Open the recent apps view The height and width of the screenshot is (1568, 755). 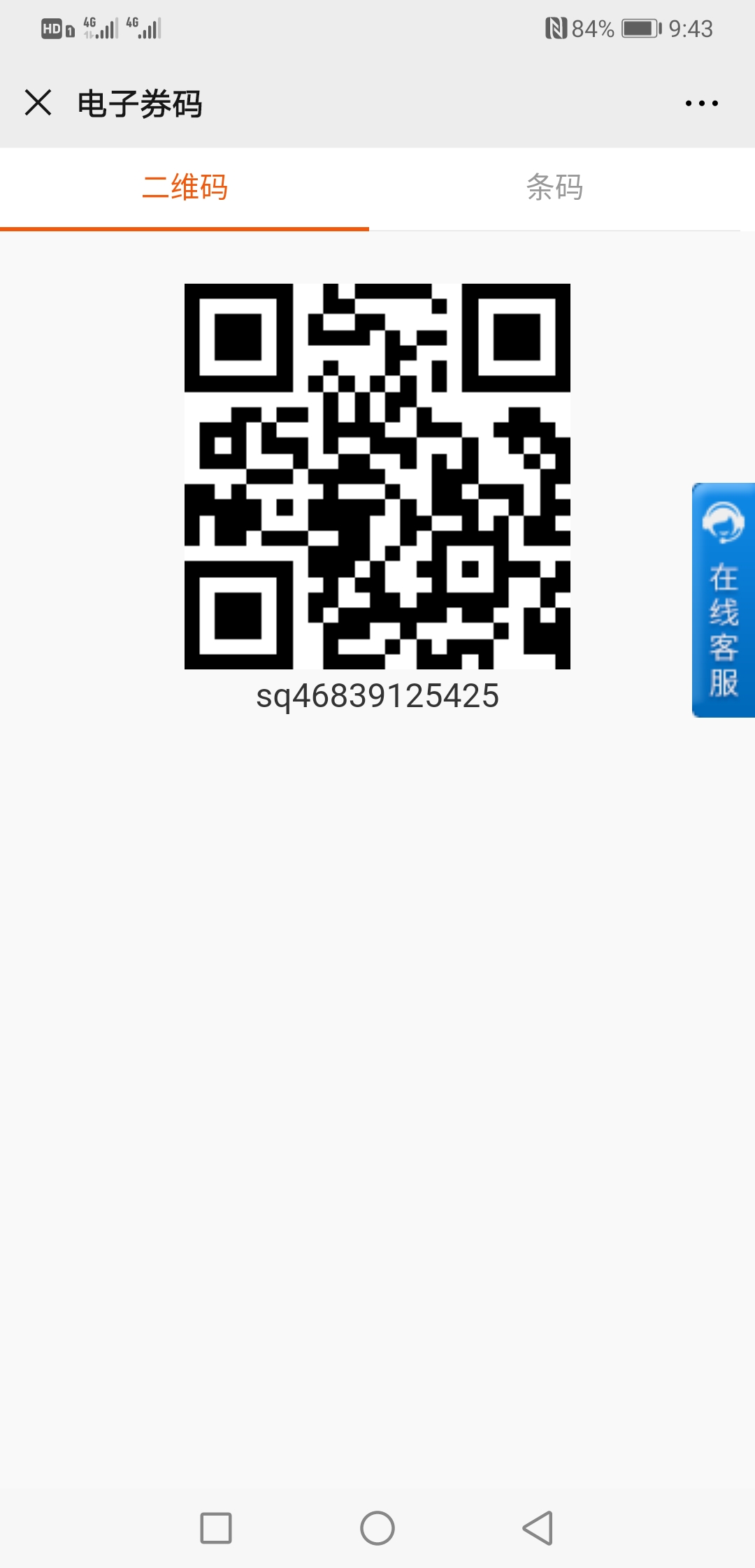pyautogui.click(x=216, y=1528)
